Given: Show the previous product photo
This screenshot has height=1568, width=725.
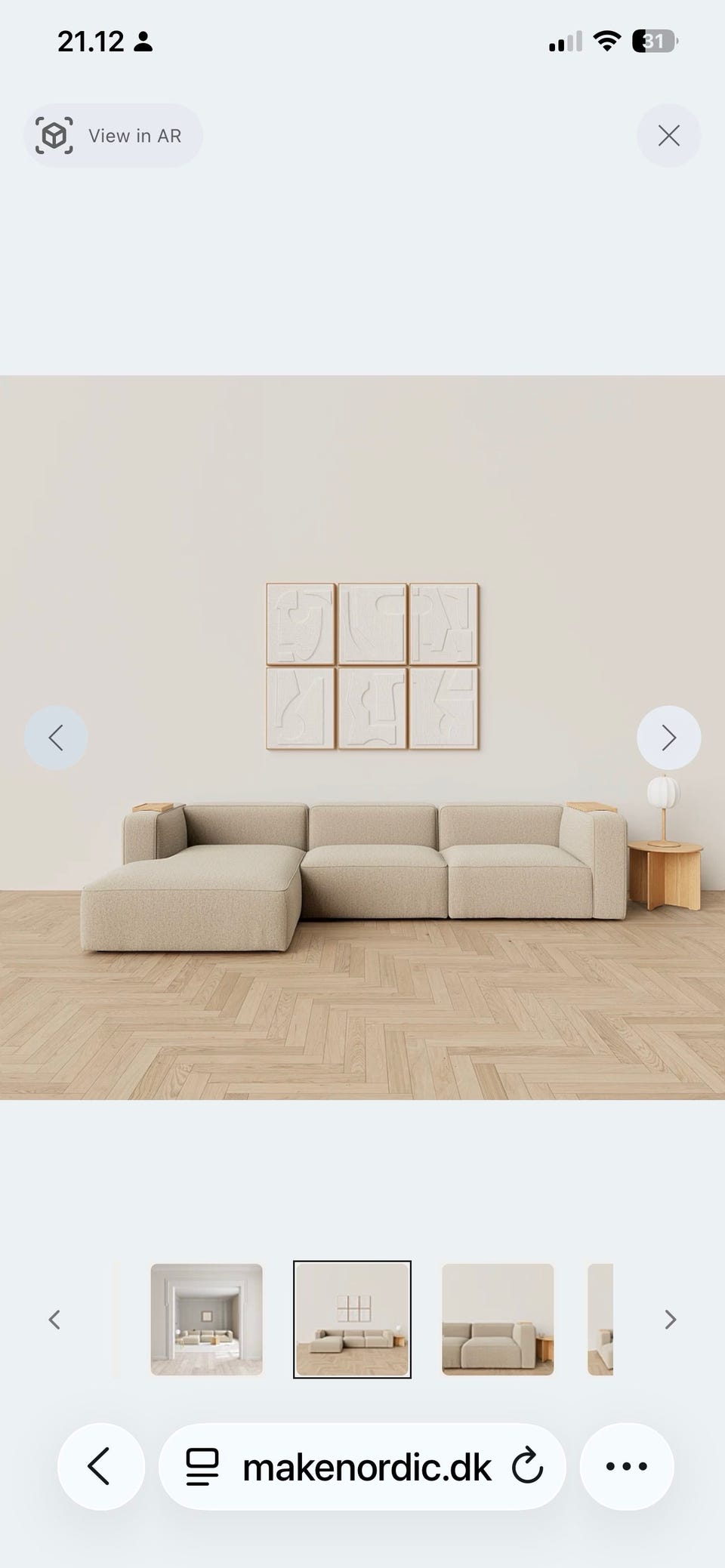Looking at the screenshot, I should click(x=56, y=736).
